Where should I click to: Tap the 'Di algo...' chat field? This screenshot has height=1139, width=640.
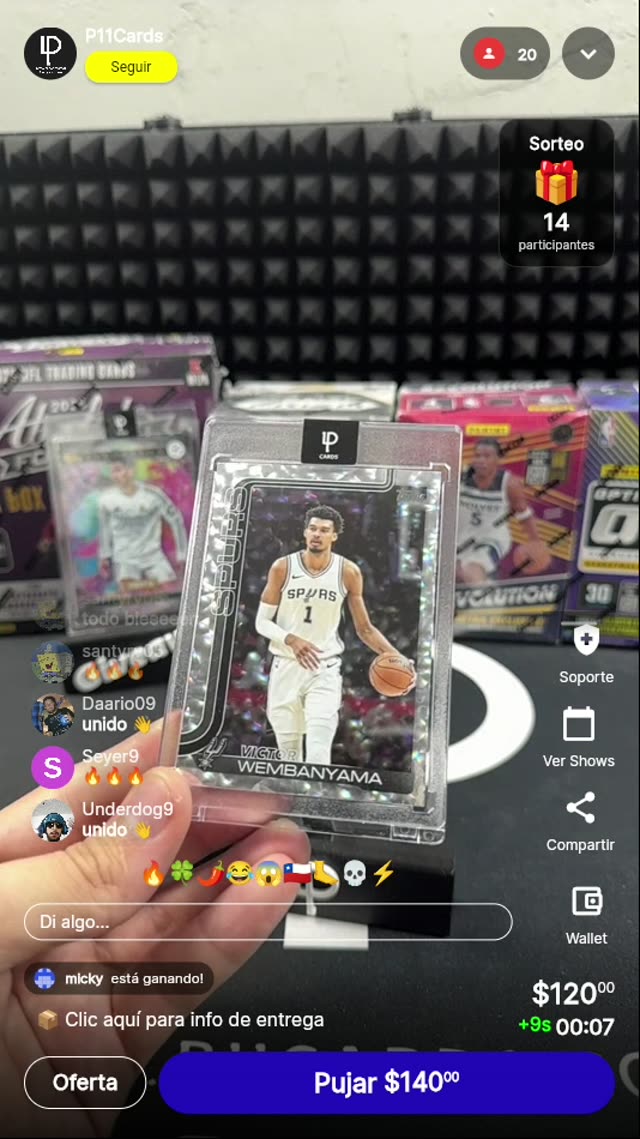[267, 922]
